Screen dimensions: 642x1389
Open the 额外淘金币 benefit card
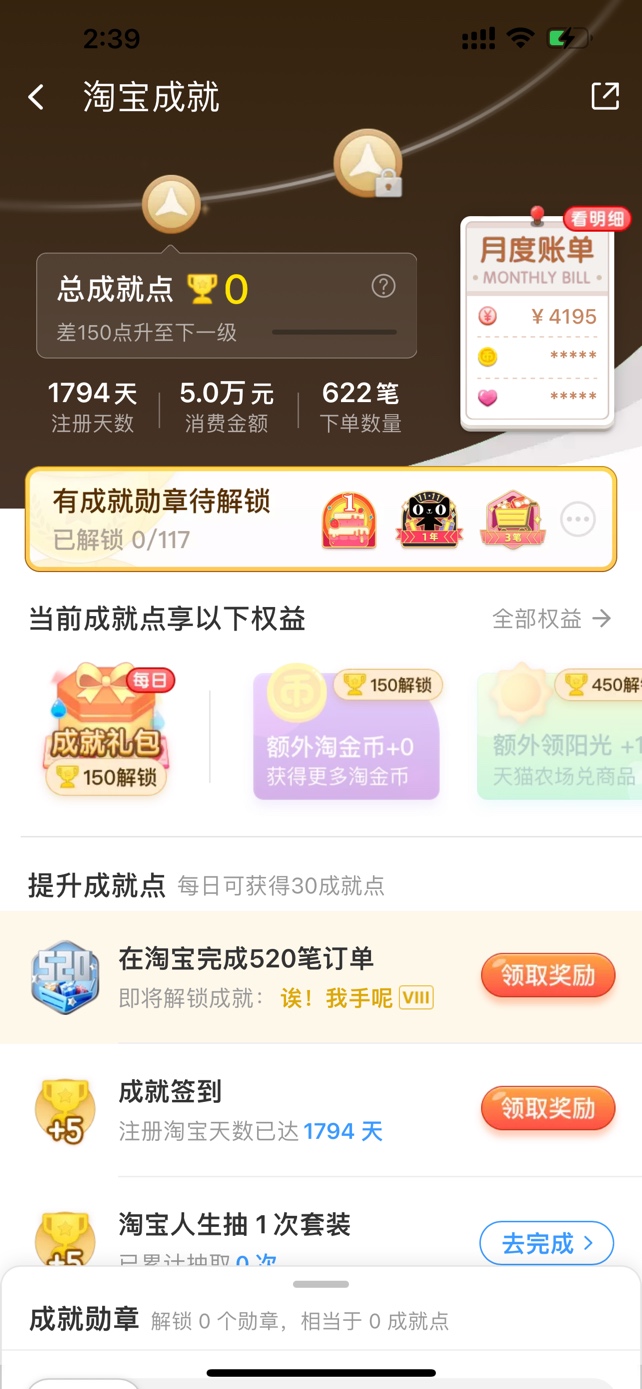(x=347, y=733)
